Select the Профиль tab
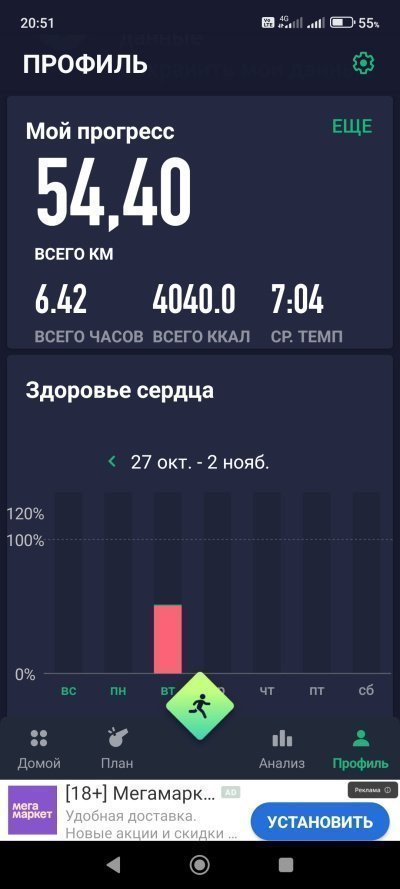The height and width of the screenshot is (889, 400). click(360, 748)
